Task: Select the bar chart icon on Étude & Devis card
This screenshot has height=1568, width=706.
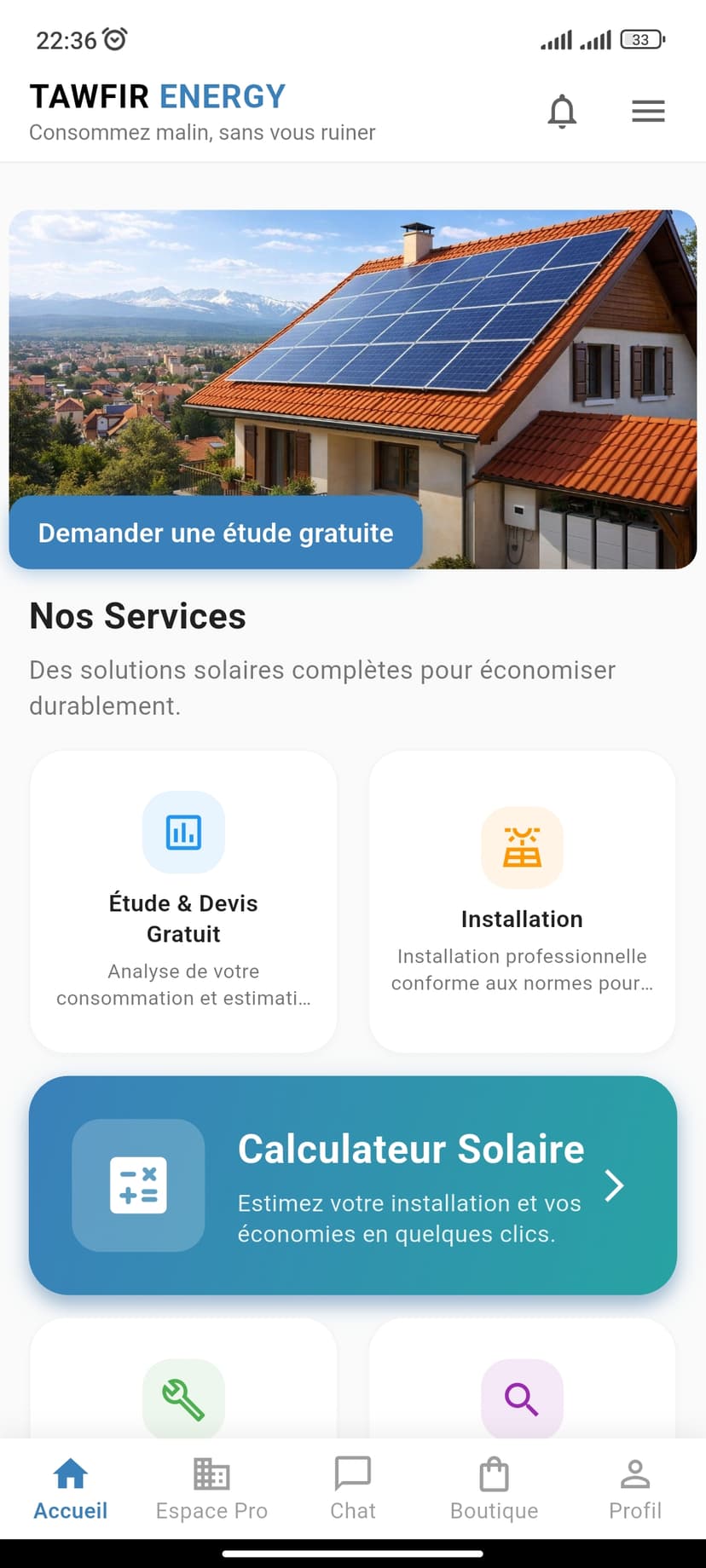Action: pos(183,833)
